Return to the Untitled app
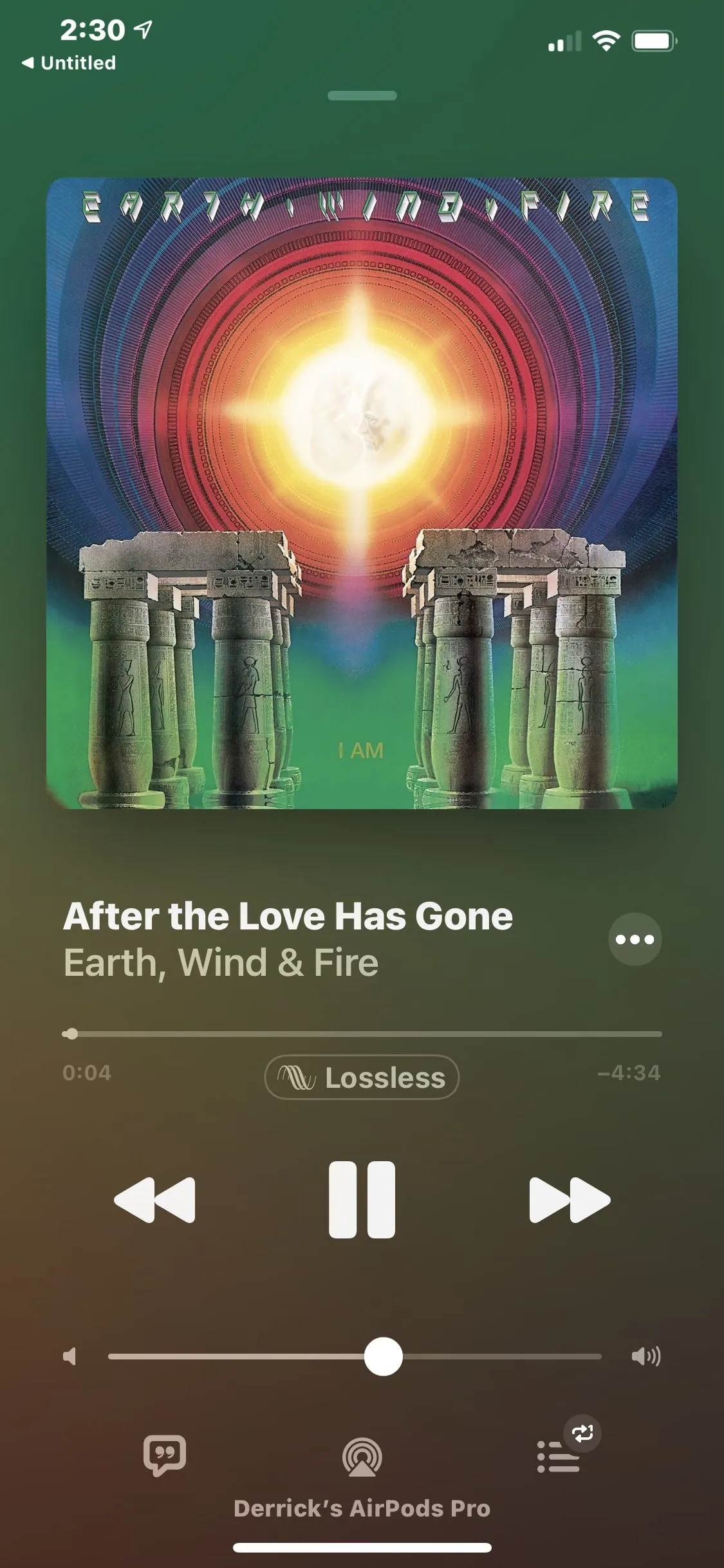 [x=70, y=63]
